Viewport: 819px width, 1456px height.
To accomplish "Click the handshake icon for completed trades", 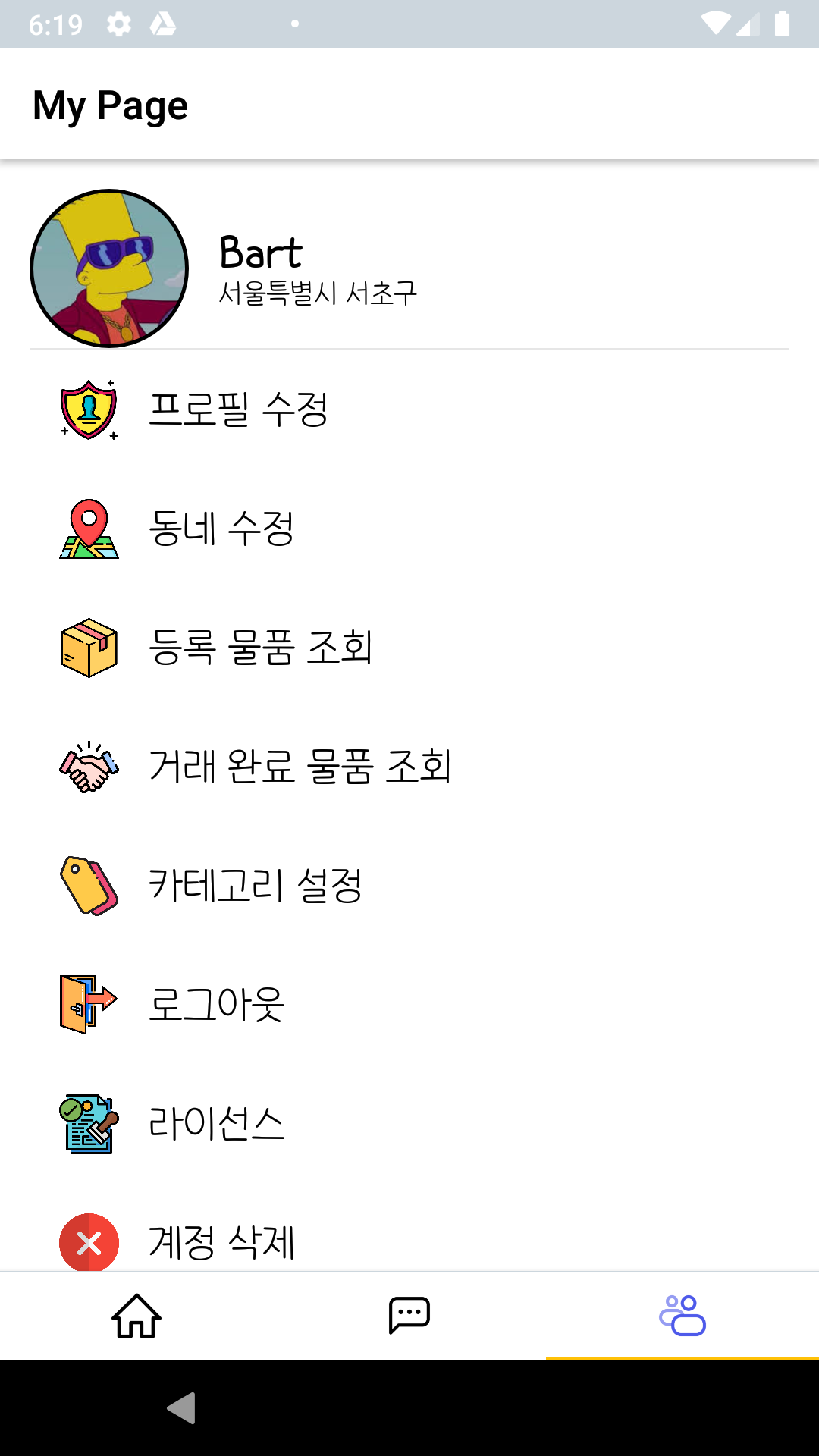I will (x=87, y=767).
